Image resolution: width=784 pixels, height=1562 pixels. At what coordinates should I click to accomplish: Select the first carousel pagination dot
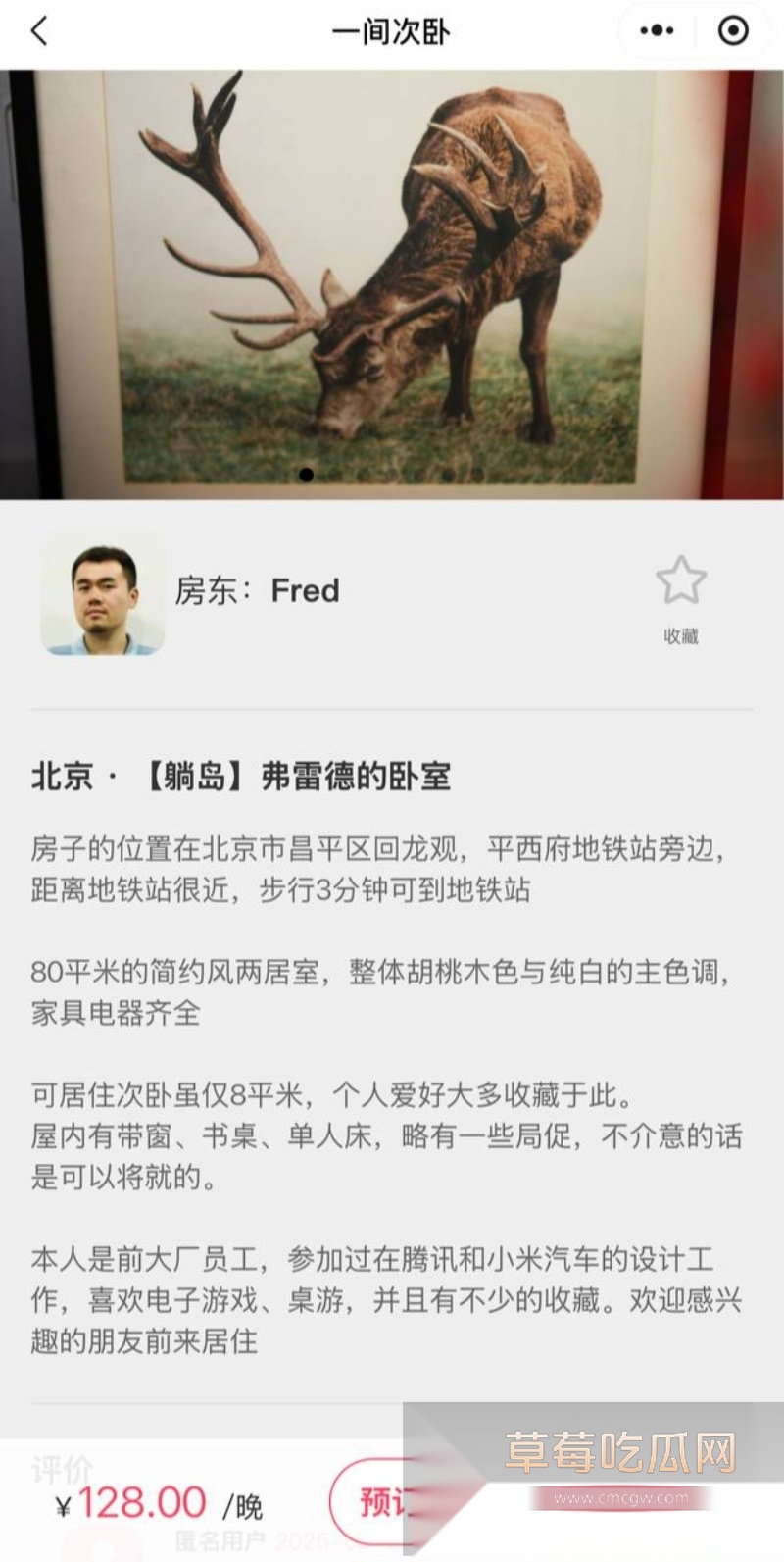(307, 476)
